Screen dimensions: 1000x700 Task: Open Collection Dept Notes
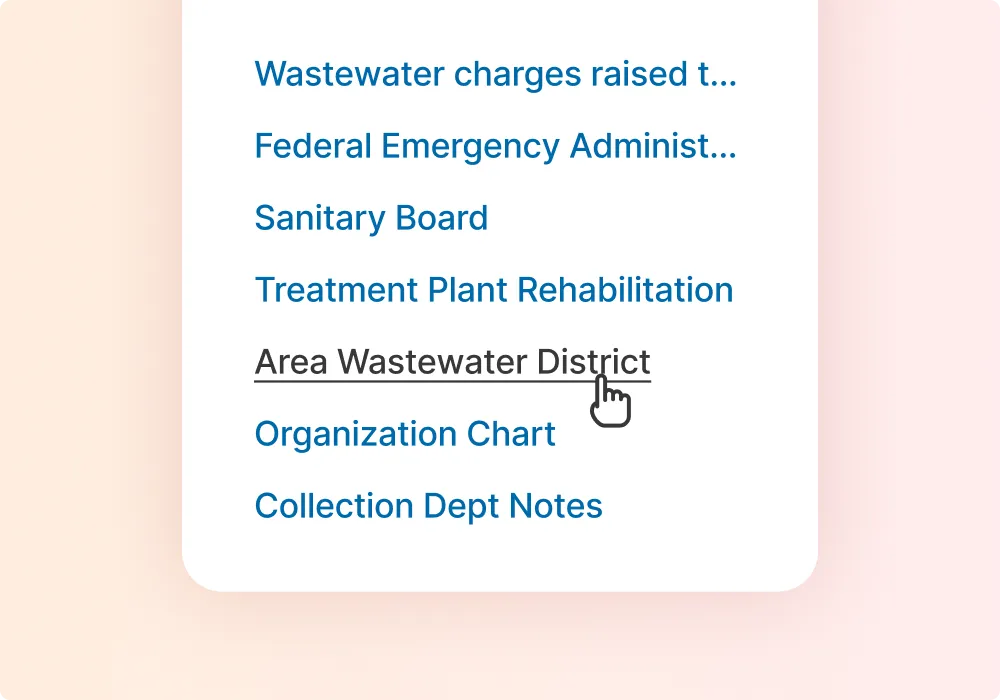428,506
